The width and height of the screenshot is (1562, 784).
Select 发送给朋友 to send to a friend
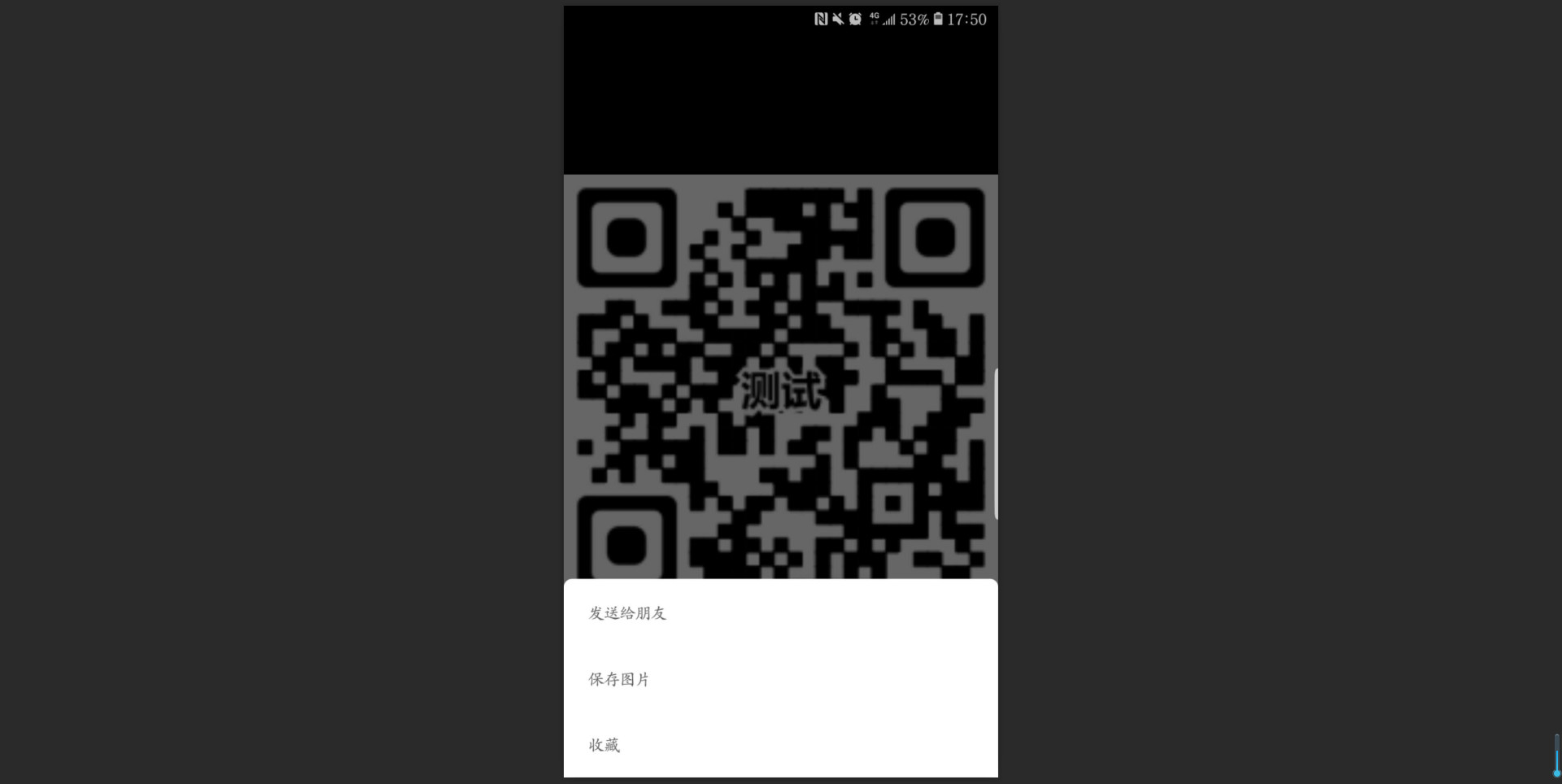point(628,613)
